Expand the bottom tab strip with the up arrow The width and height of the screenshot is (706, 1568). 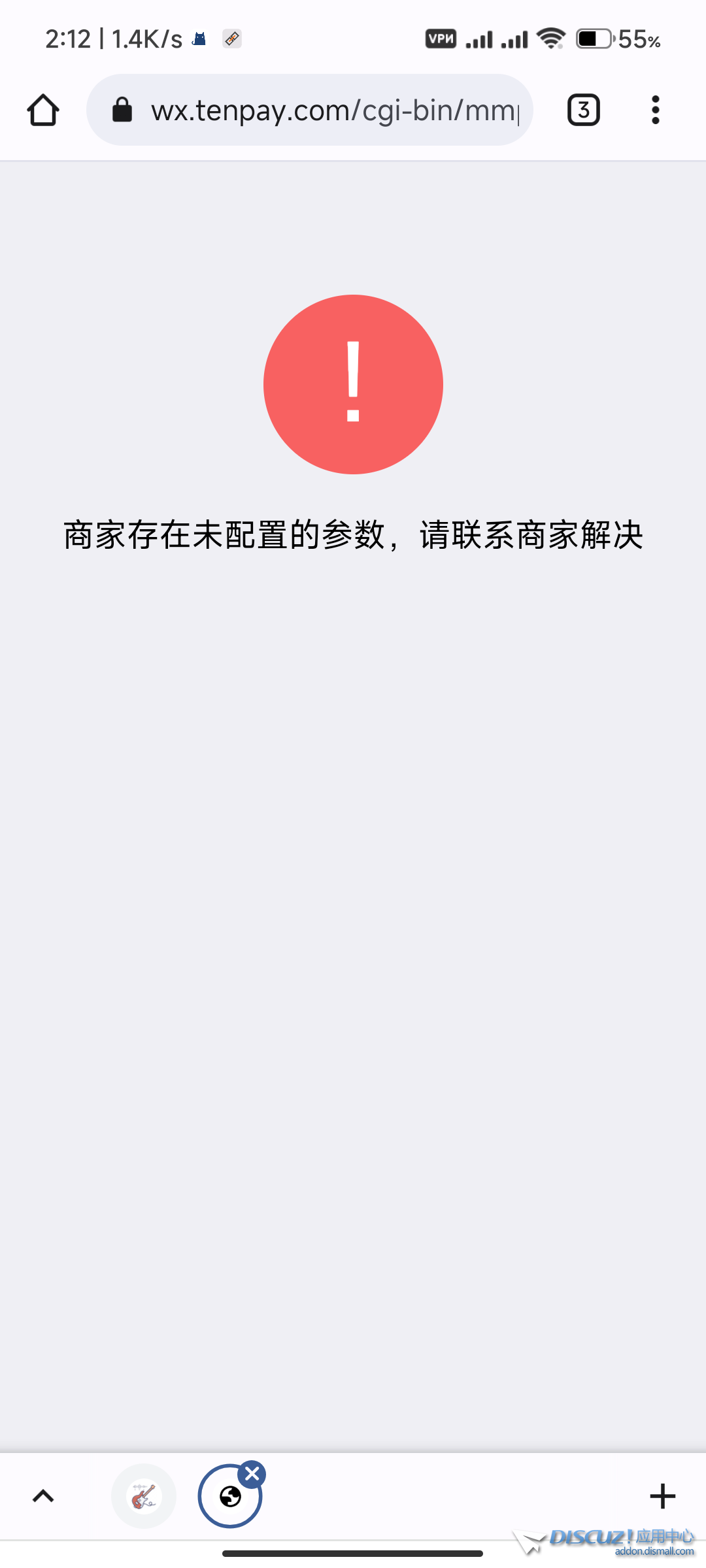click(x=43, y=1496)
